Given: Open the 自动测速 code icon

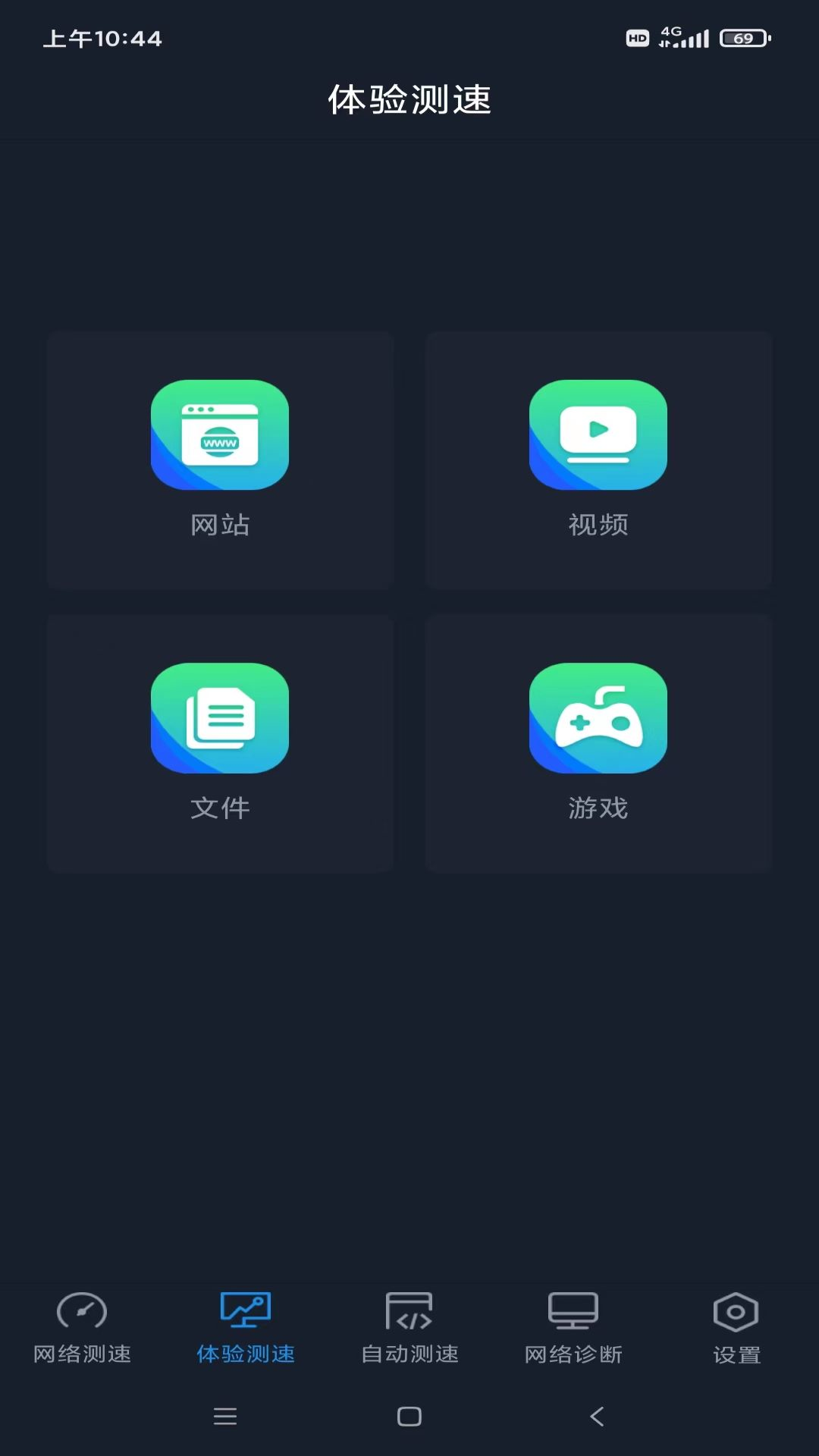Looking at the screenshot, I should 409,1310.
